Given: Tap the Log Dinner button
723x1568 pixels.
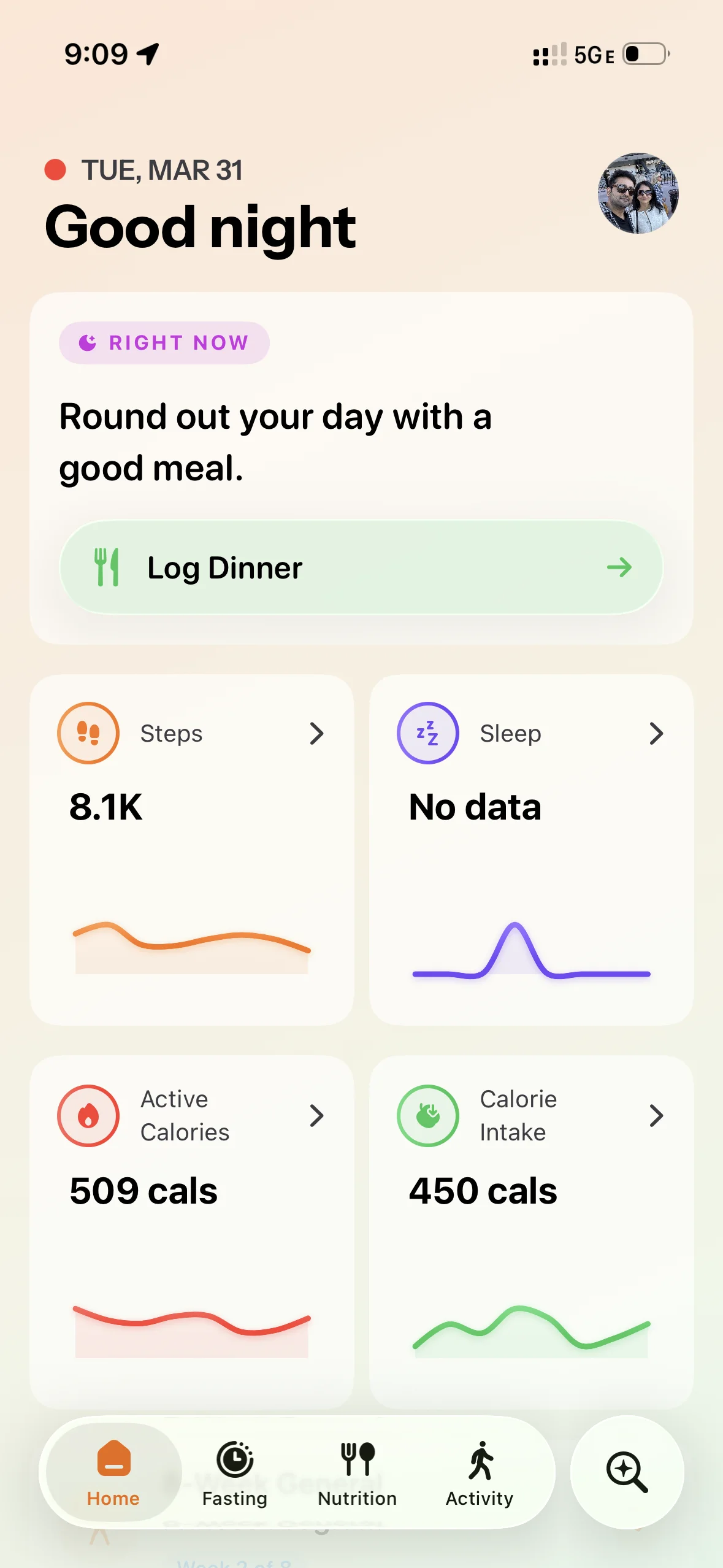Looking at the screenshot, I should (x=361, y=567).
